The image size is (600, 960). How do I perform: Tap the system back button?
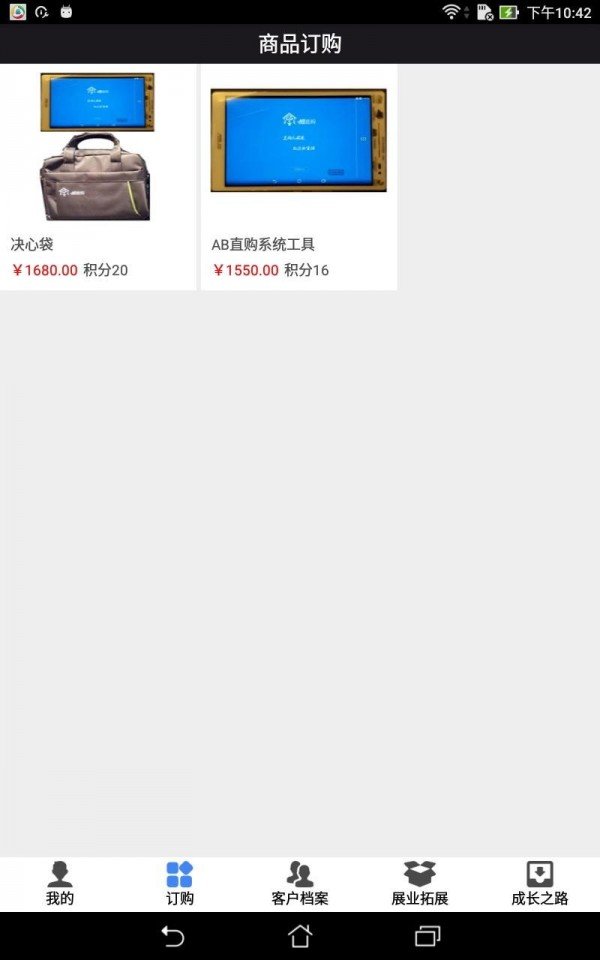coord(173,936)
